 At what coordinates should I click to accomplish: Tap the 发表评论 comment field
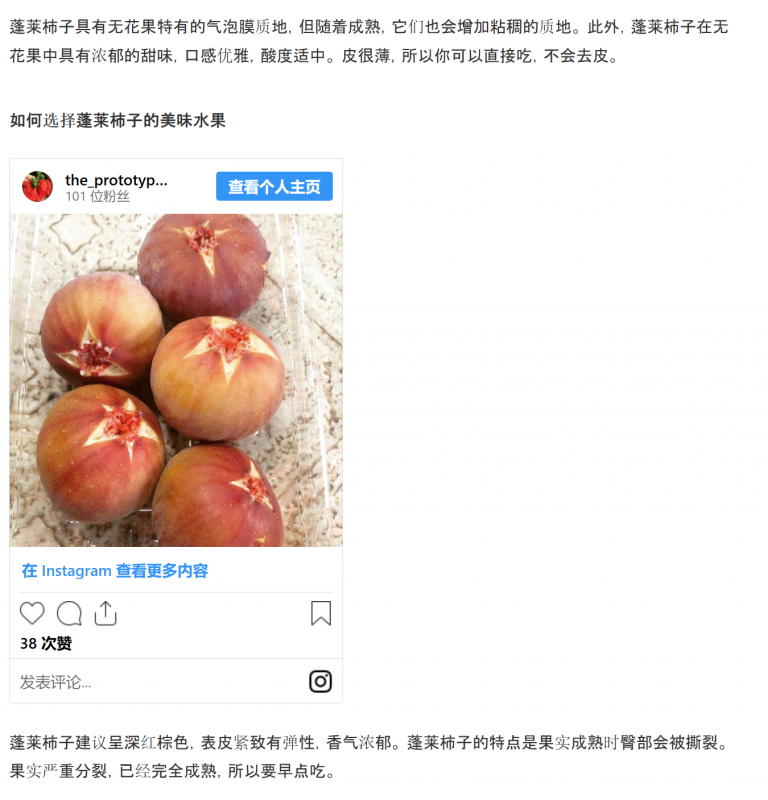(x=150, y=682)
